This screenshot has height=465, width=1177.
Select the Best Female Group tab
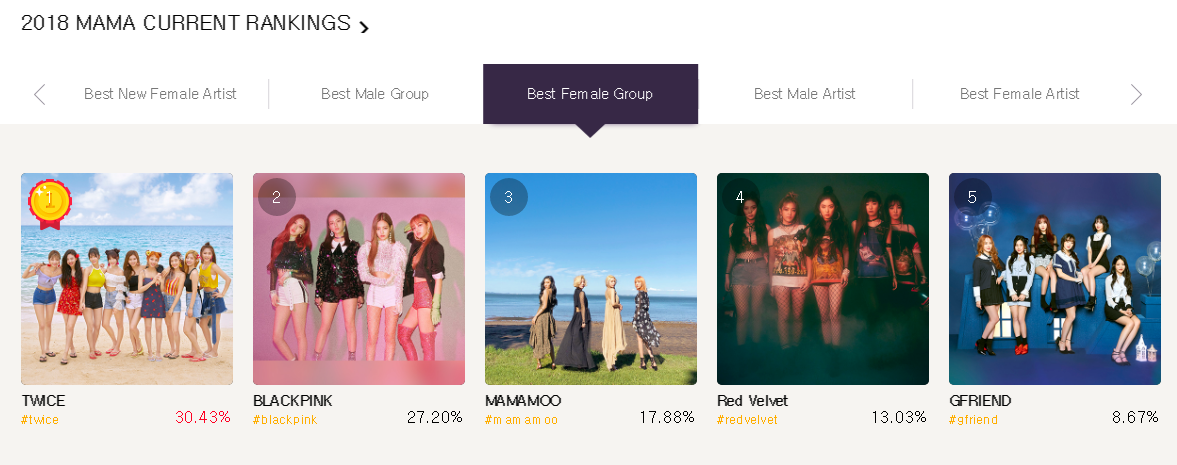coord(590,94)
